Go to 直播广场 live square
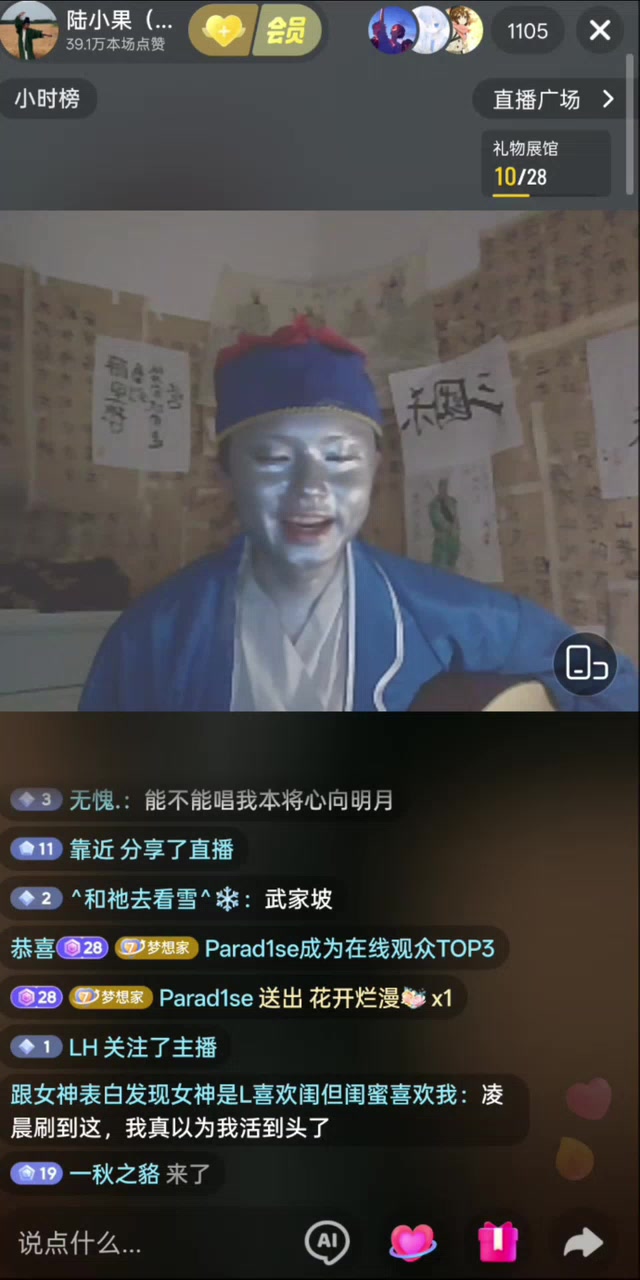The width and height of the screenshot is (640, 1280). (x=553, y=99)
